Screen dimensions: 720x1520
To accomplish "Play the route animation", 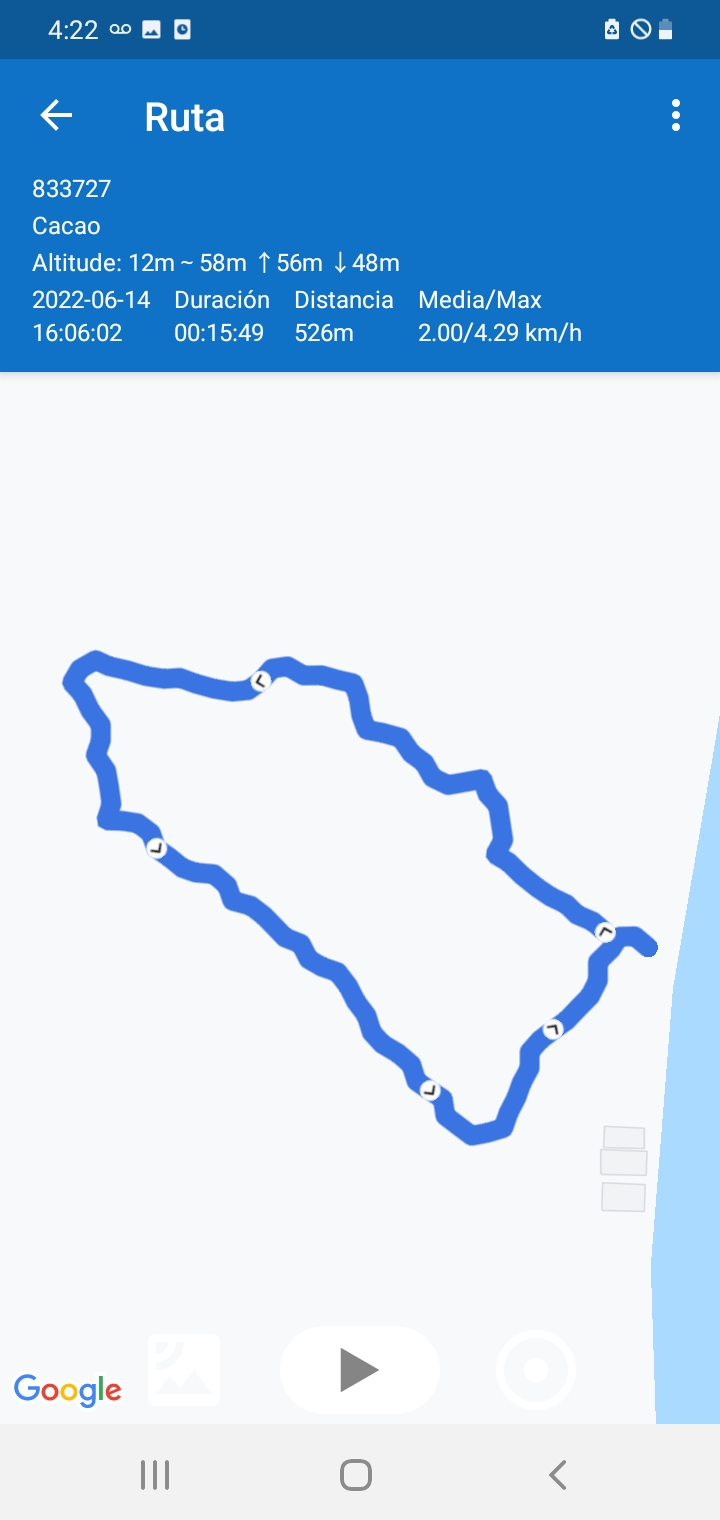I will tap(359, 1369).
